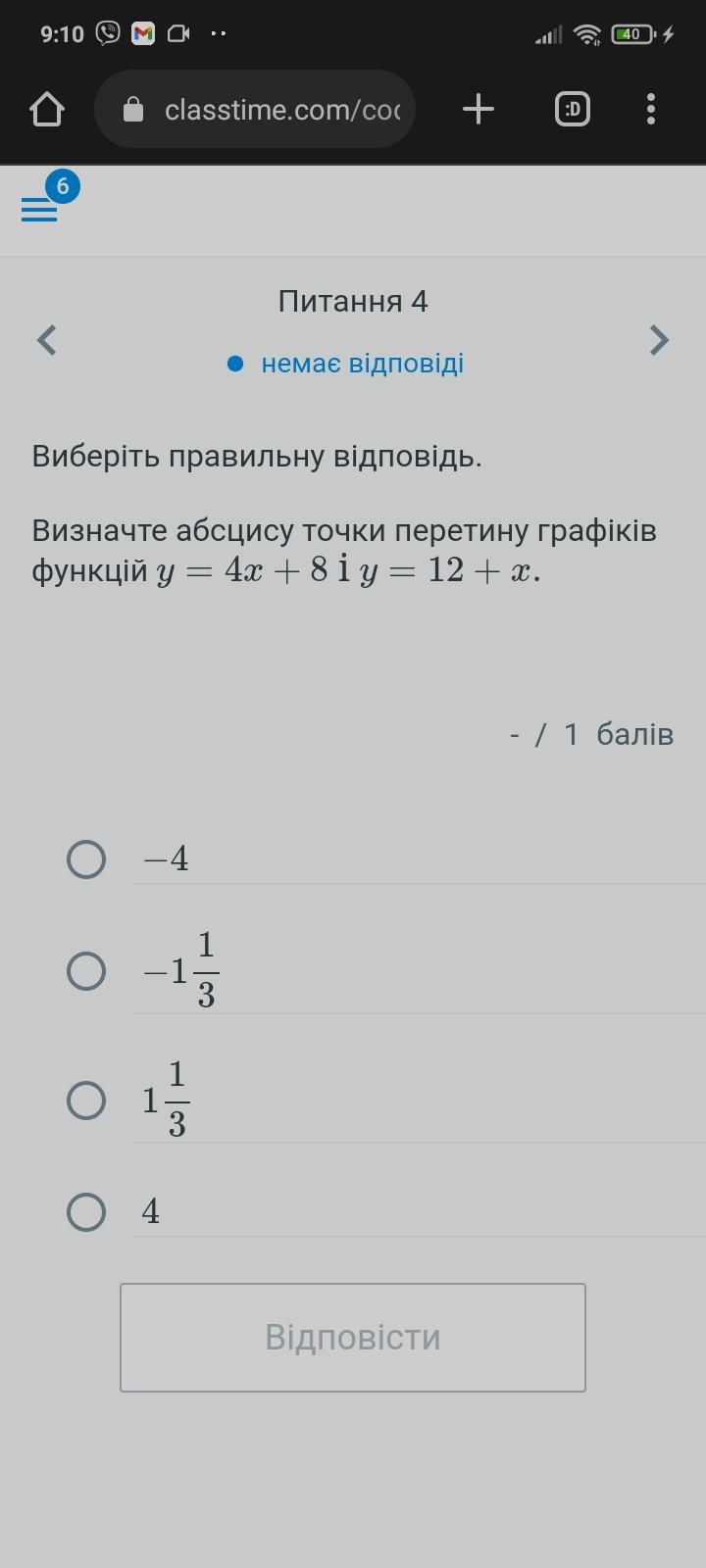Choose the answer 1 1/3

(86, 1101)
